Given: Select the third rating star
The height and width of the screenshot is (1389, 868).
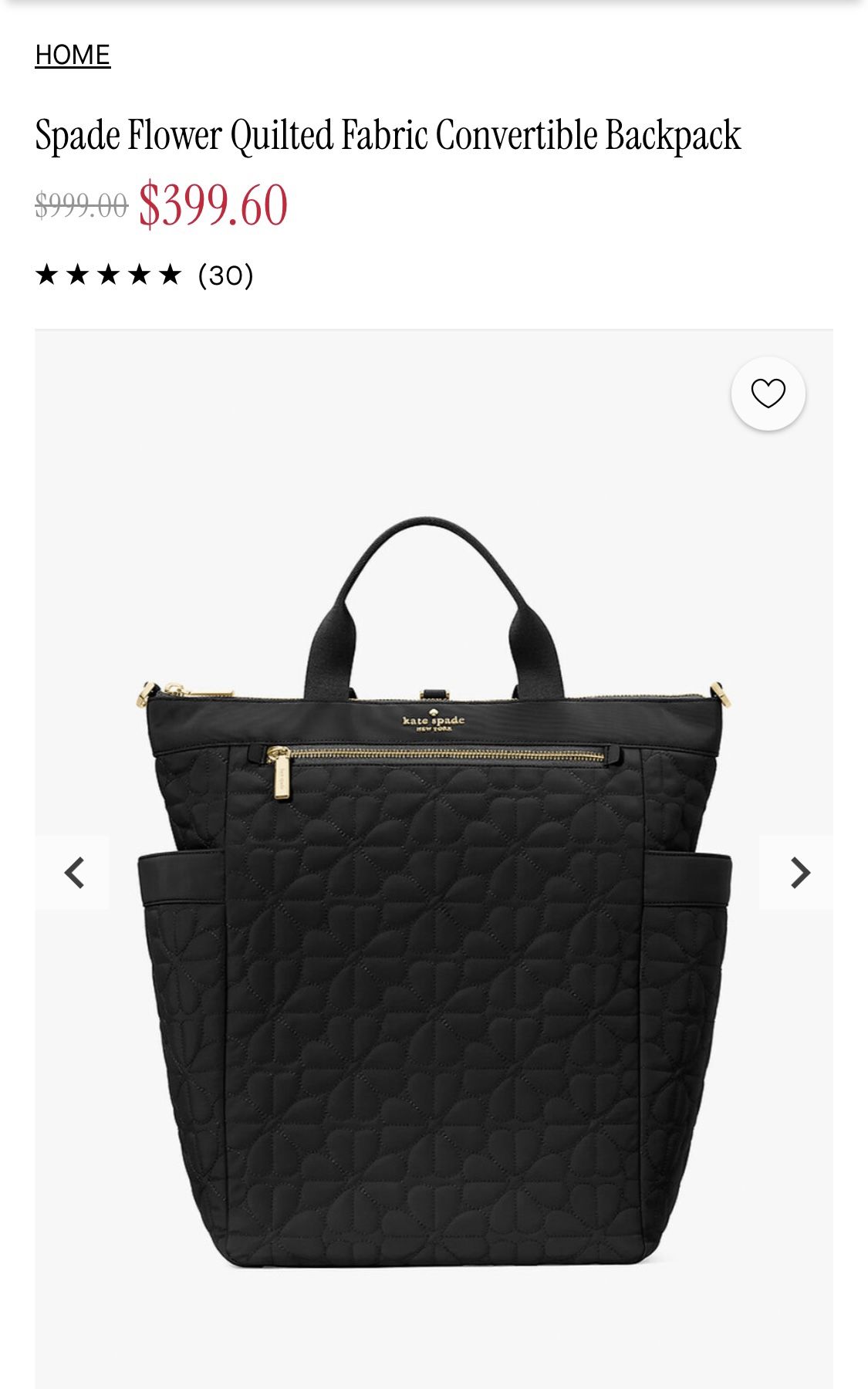Looking at the screenshot, I should click(110, 273).
